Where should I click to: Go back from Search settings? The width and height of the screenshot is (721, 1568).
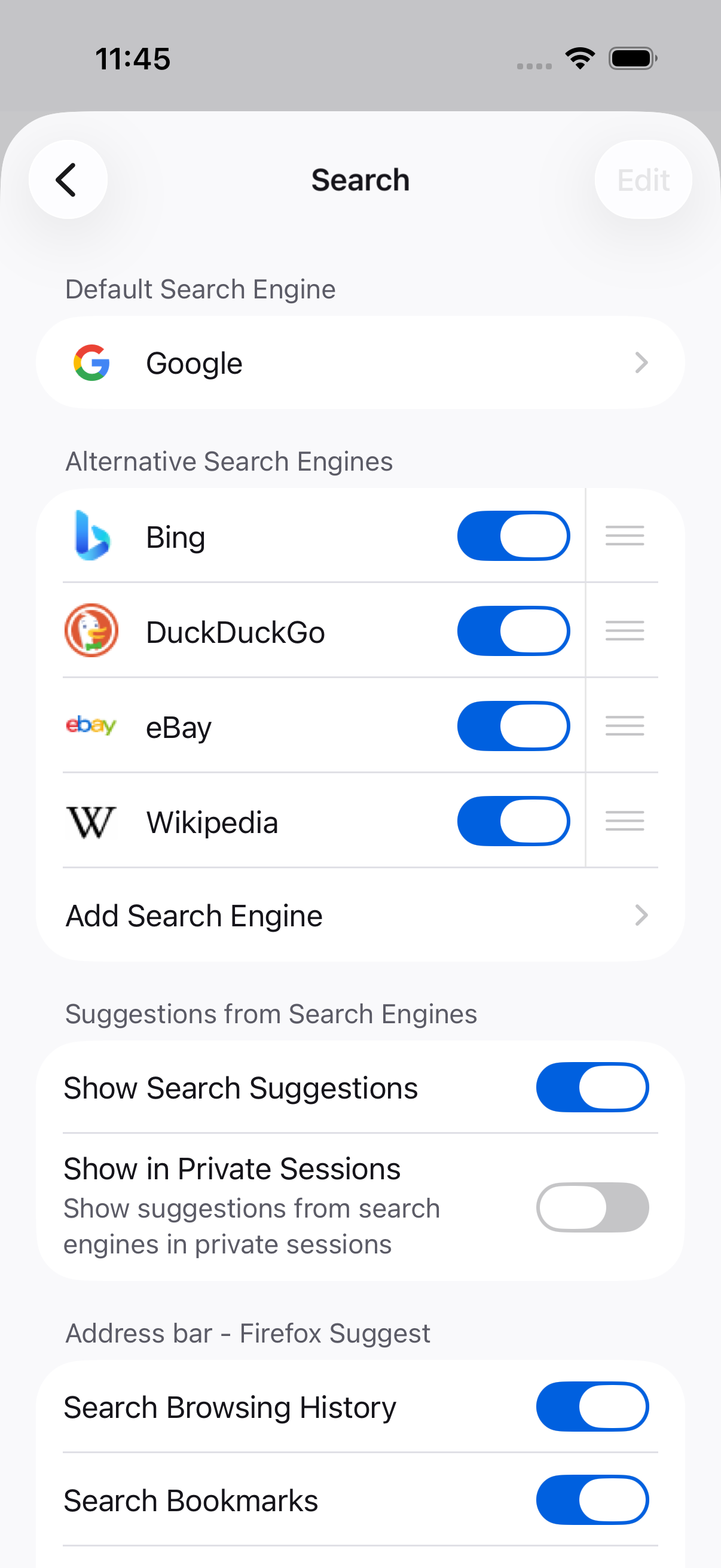click(x=68, y=179)
